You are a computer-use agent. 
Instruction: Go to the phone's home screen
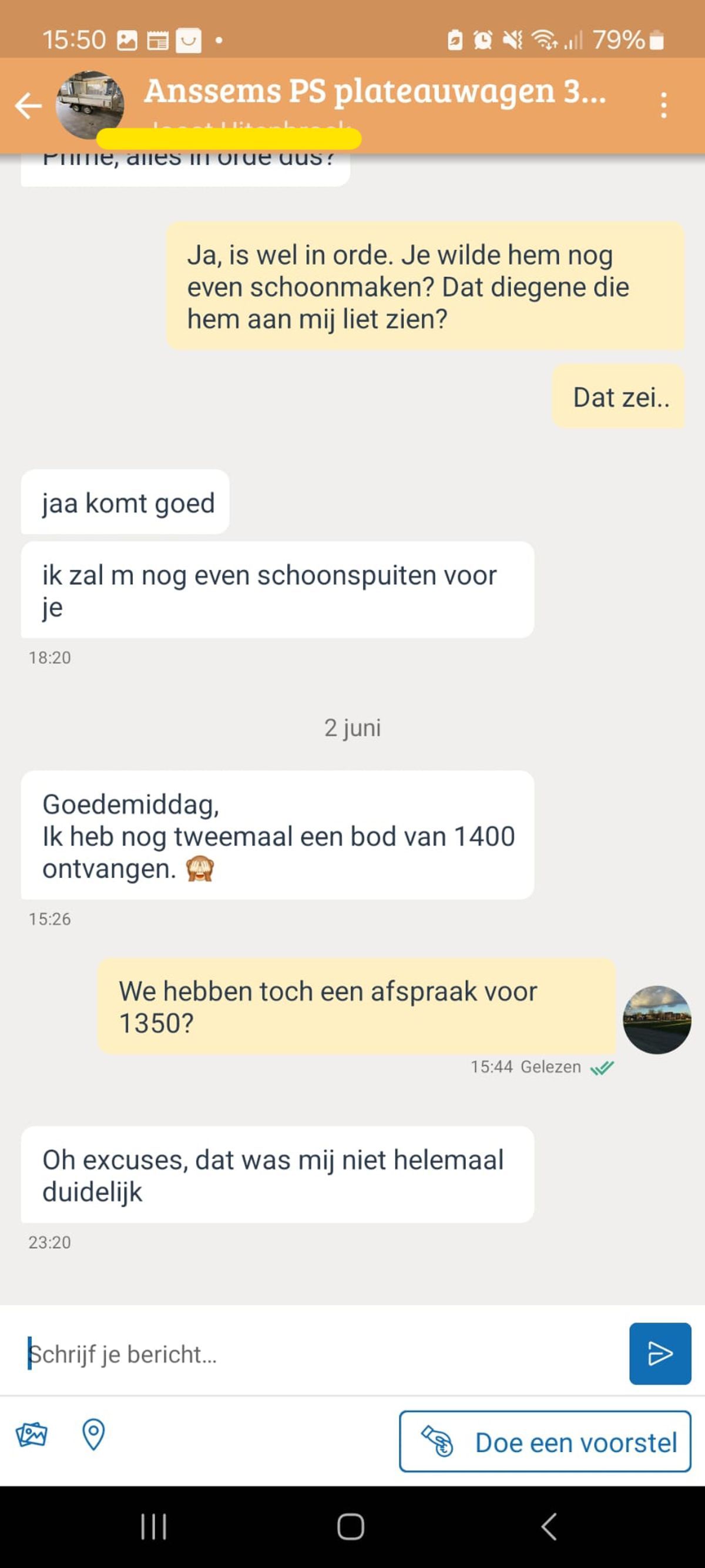pos(351,1527)
